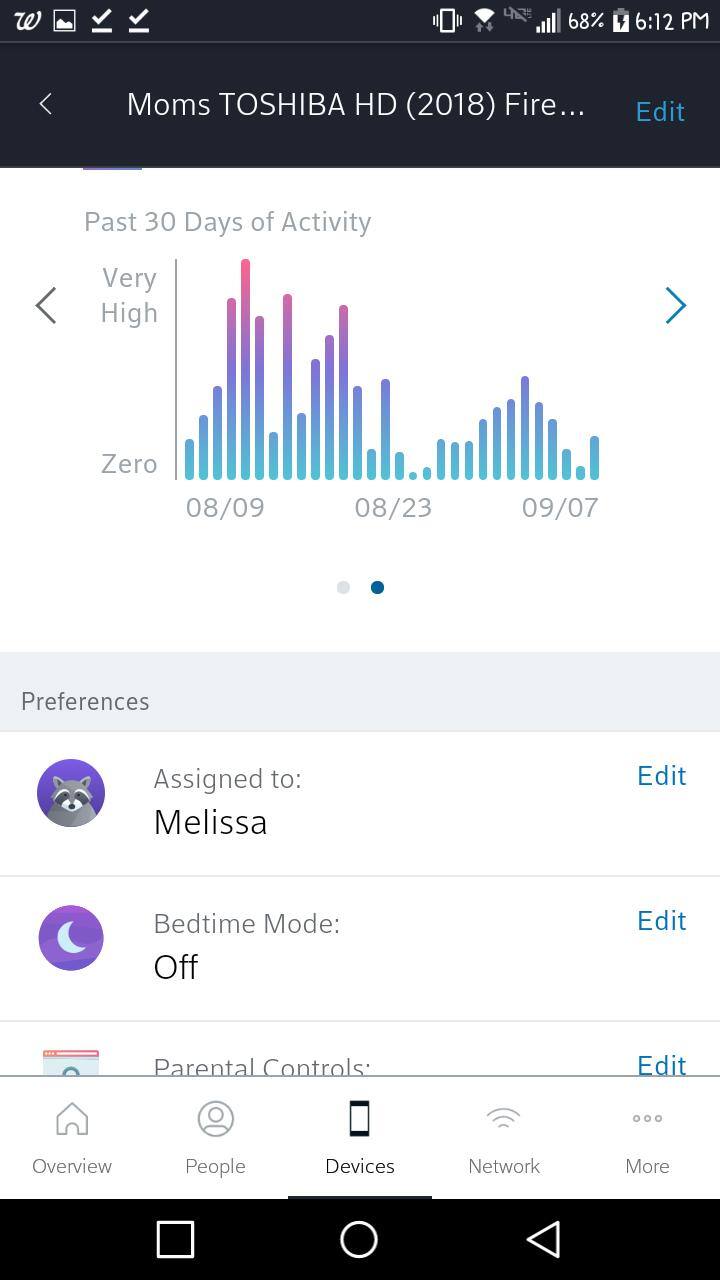Select the first page indicator dot
The height and width of the screenshot is (1280, 720).
[x=343, y=587]
